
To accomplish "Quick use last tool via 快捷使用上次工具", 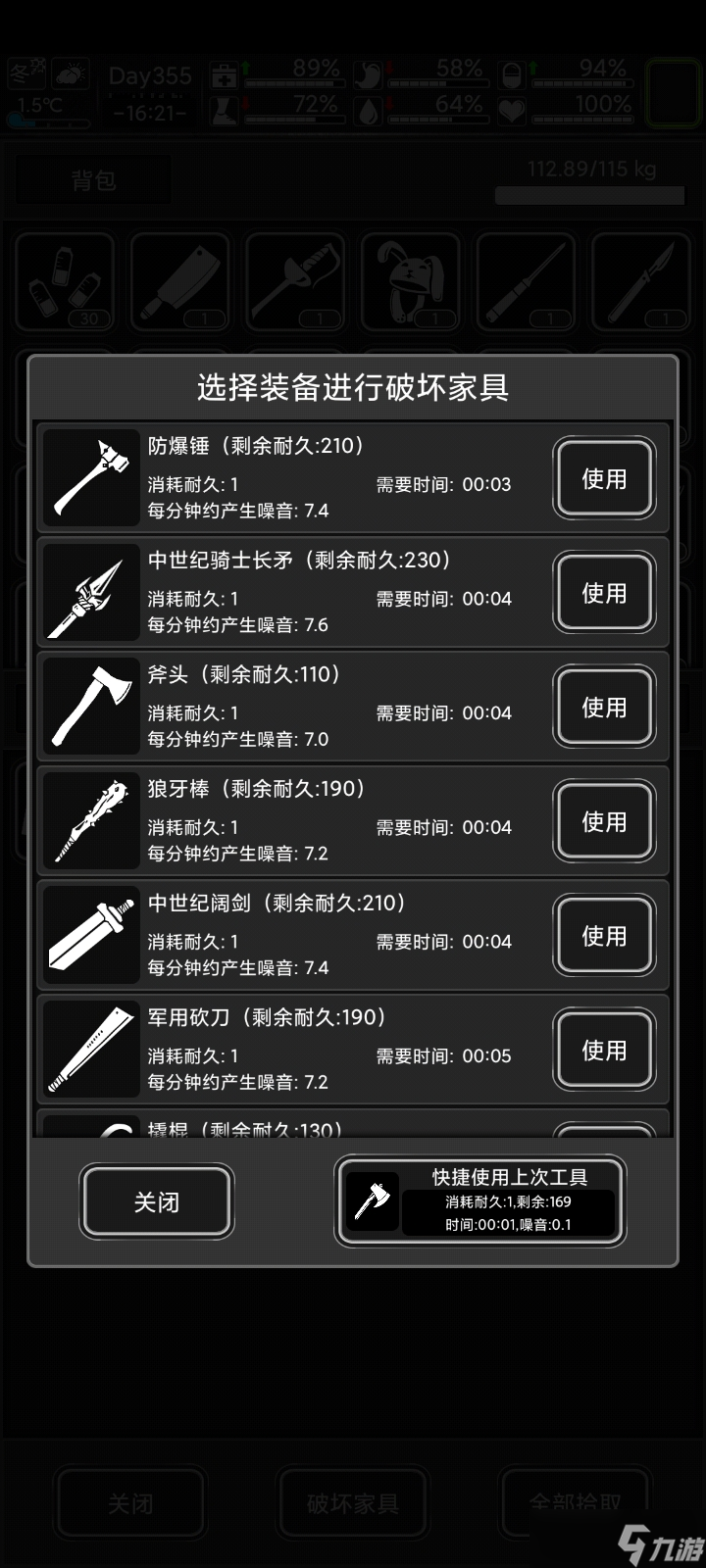I will pos(480,1201).
